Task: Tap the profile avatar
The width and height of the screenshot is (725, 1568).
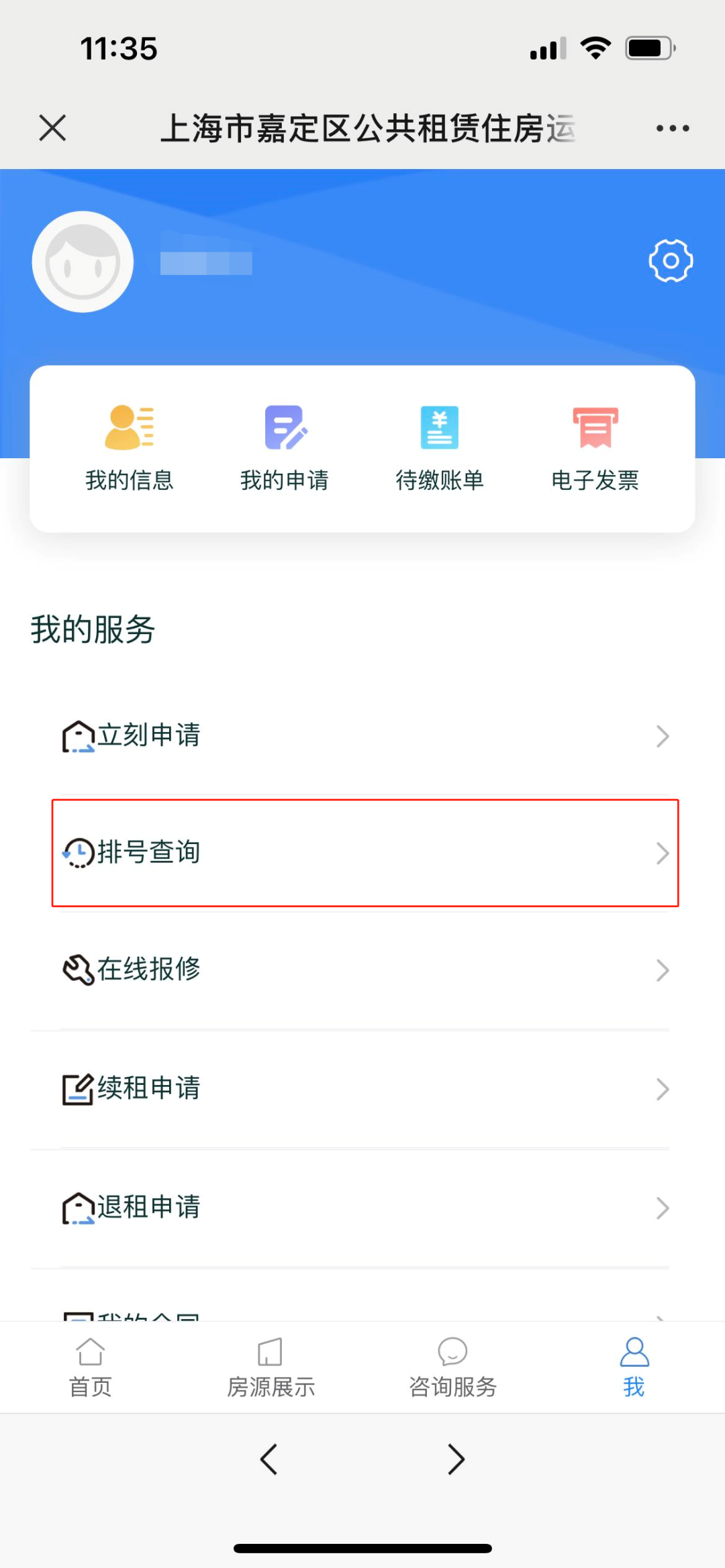Action: click(x=83, y=262)
